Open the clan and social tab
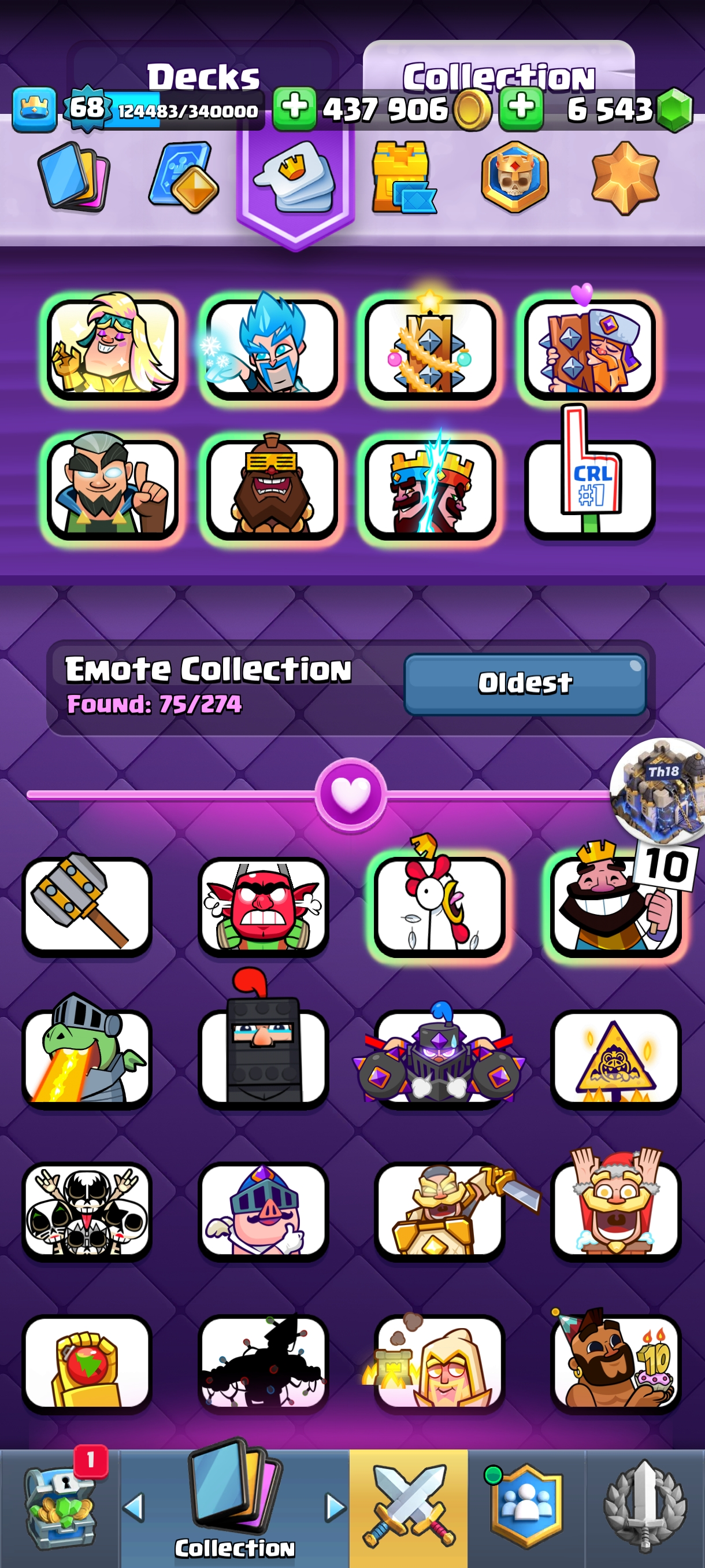The height and width of the screenshot is (1568, 705). 526,1508
